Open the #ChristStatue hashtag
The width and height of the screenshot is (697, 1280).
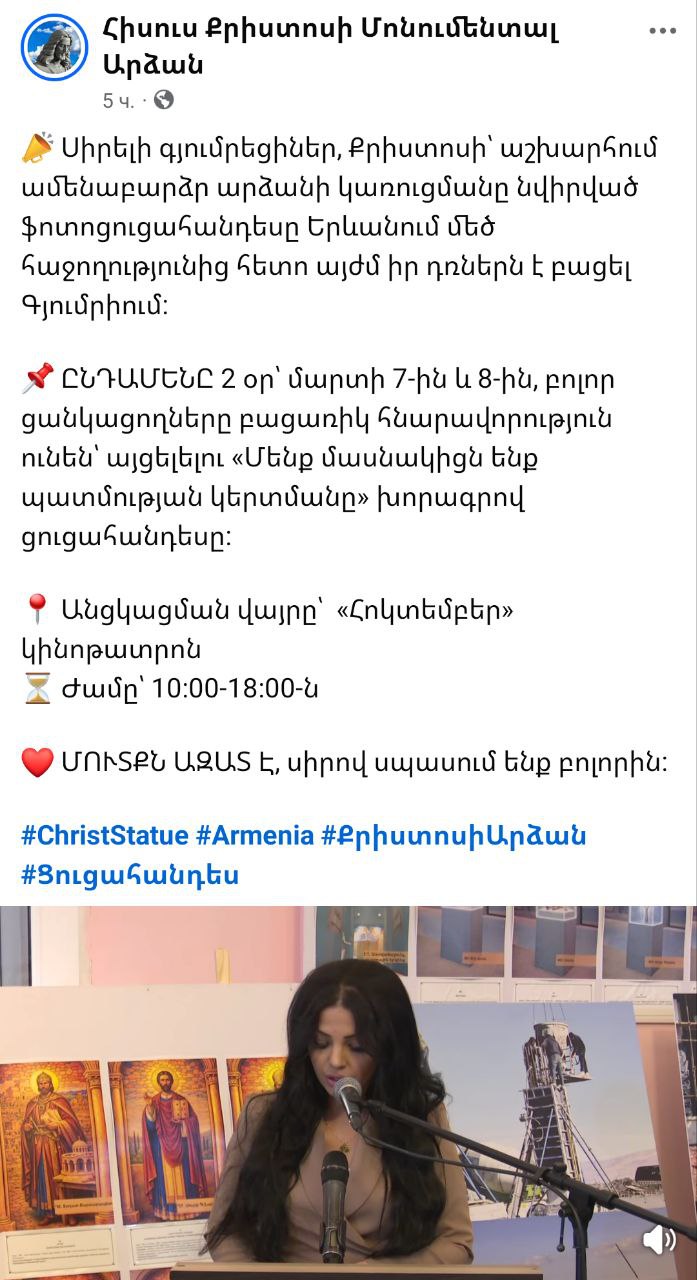104,836
